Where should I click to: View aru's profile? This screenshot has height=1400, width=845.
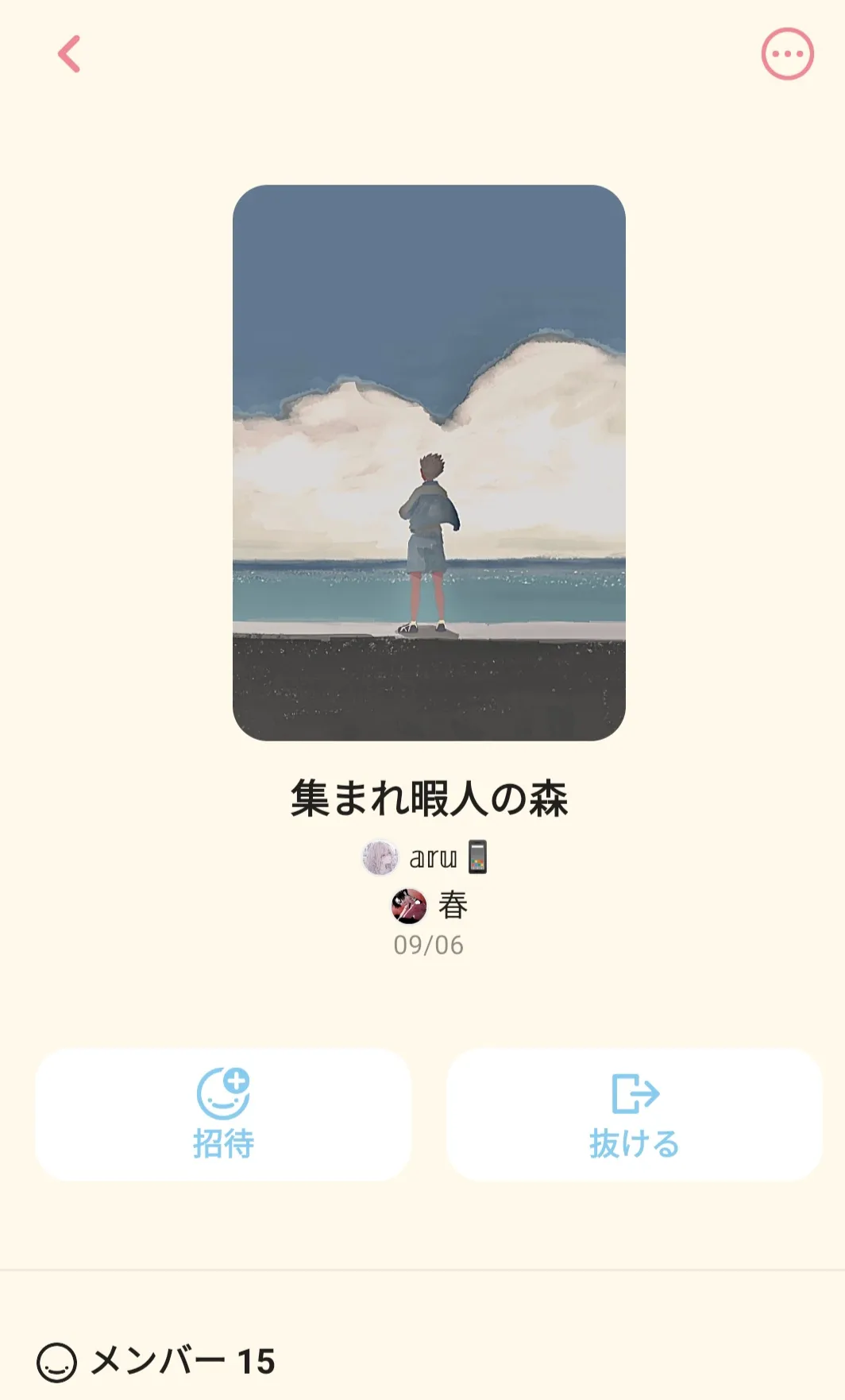pyautogui.click(x=425, y=857)
